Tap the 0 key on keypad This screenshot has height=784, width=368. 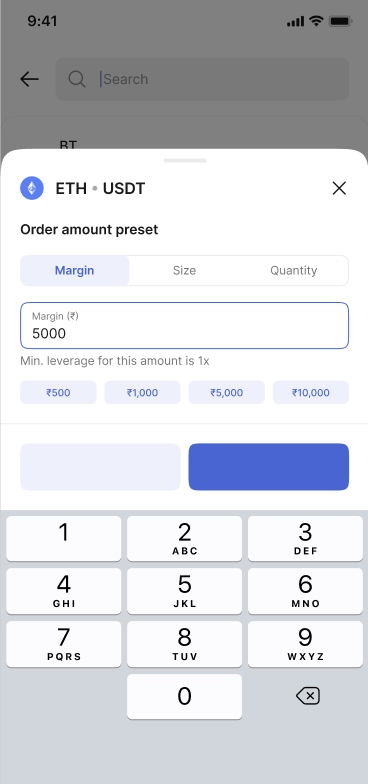pos(184,696)
